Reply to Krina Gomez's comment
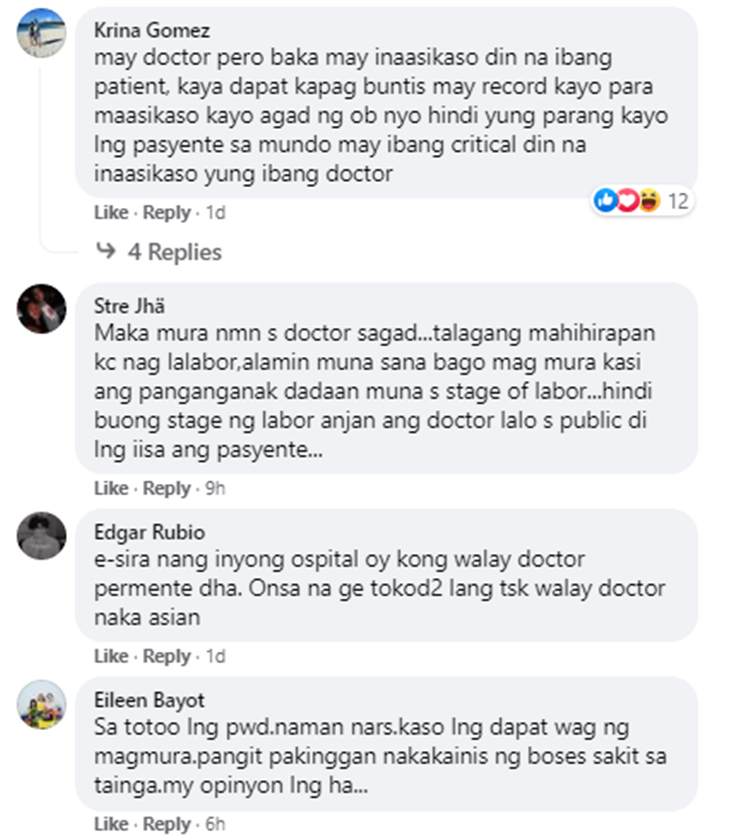 [166, 213]
